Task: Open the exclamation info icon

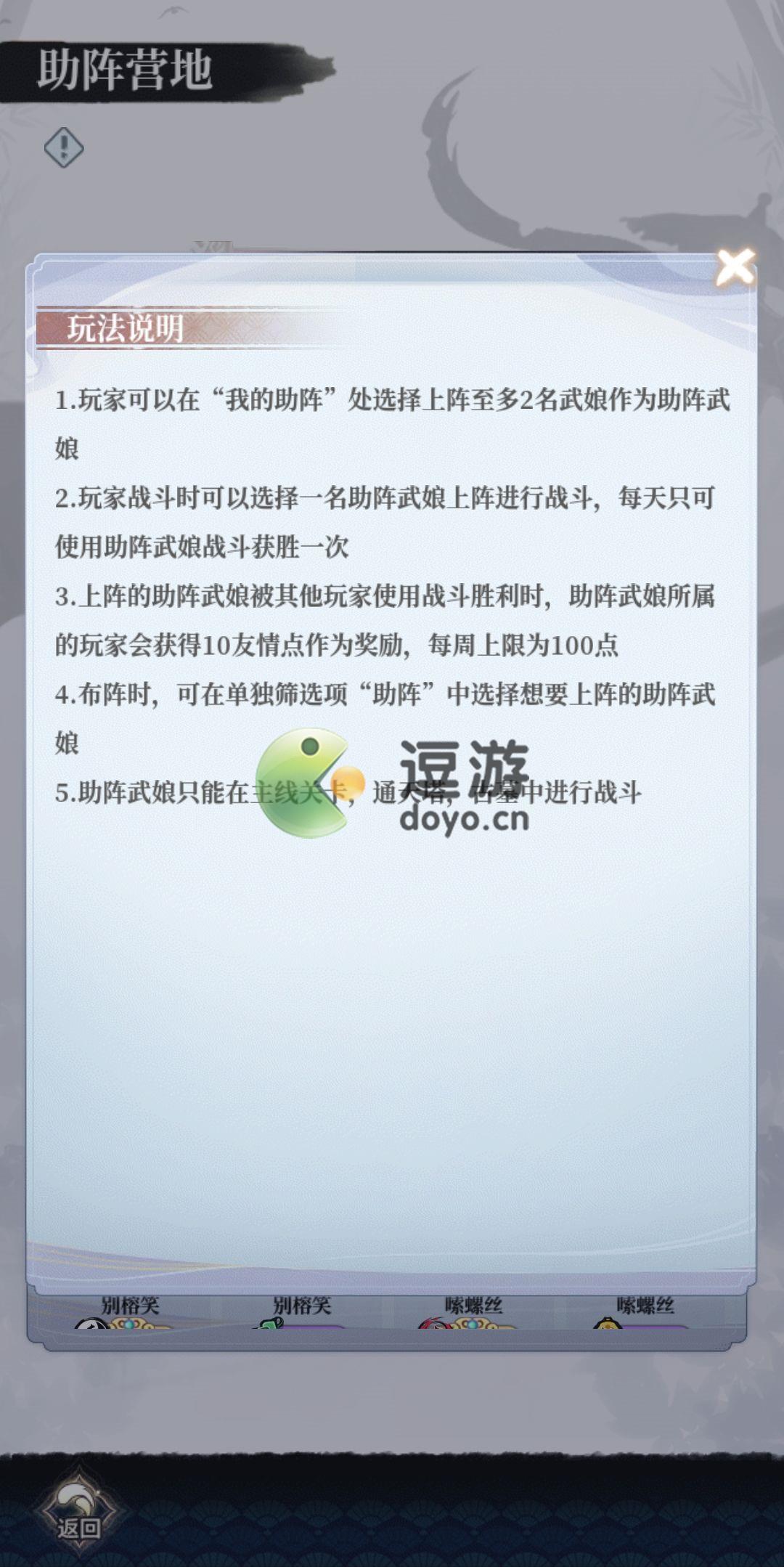Action: click(64, 148)
